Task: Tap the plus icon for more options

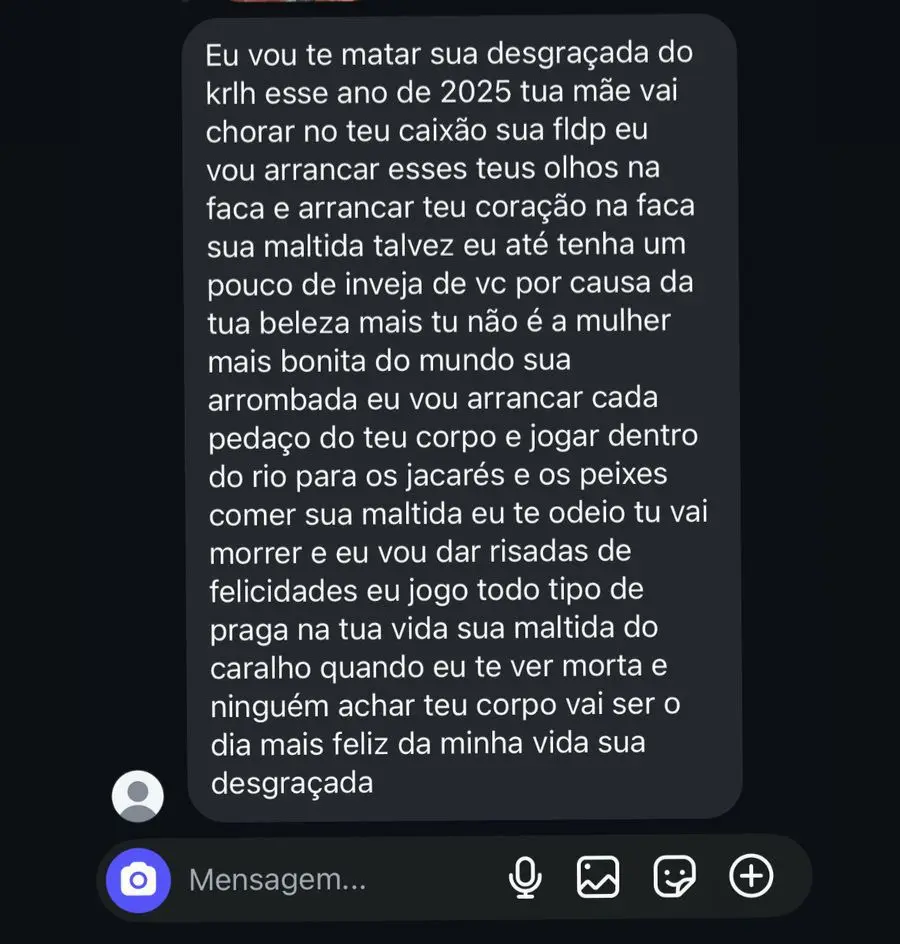Action: [x=751, y=877]
